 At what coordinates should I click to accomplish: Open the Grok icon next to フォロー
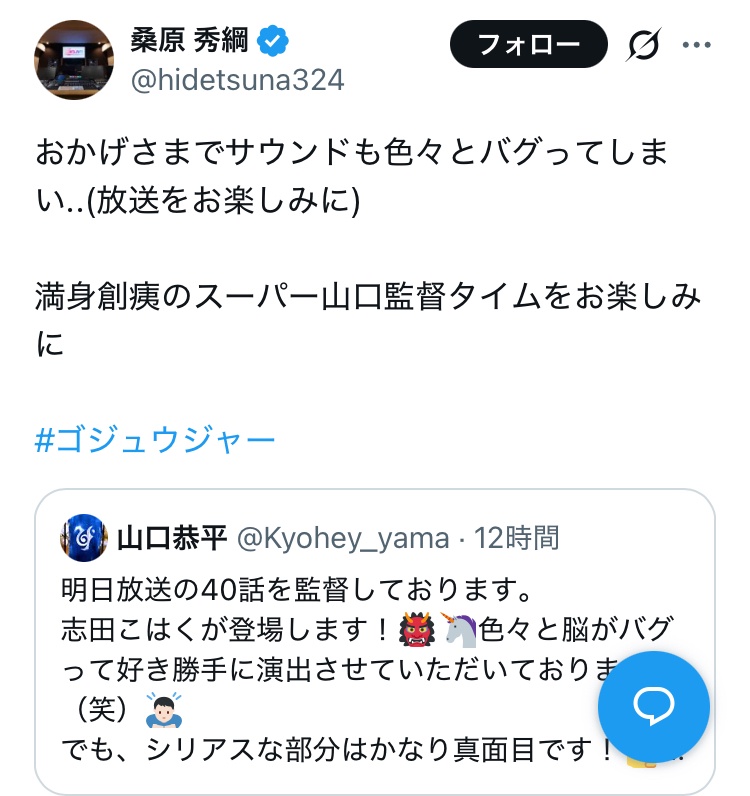pos(644,45)
